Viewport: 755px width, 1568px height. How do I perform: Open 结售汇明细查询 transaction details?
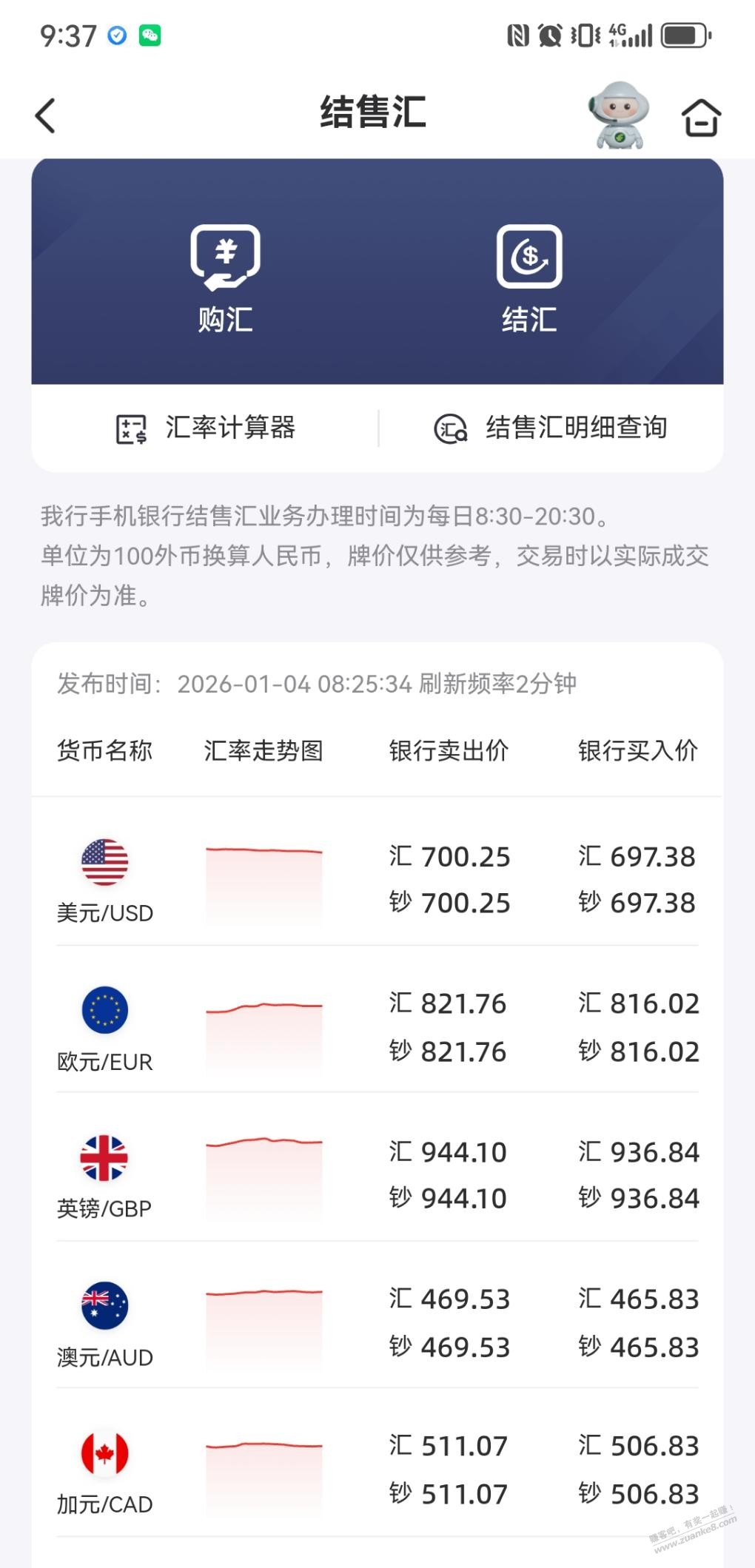[x=551, y=428]
